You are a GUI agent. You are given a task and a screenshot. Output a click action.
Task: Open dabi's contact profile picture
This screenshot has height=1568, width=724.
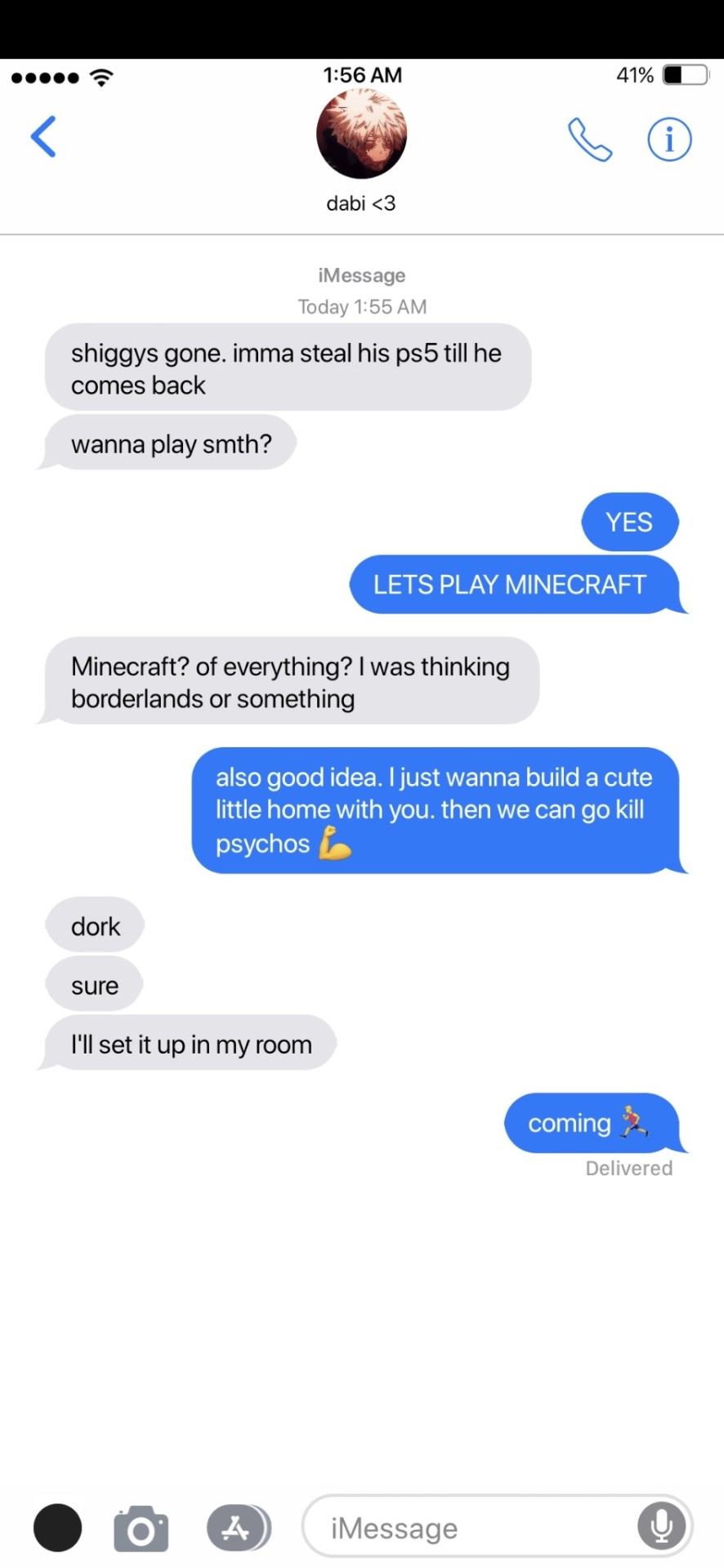[361, 135]
